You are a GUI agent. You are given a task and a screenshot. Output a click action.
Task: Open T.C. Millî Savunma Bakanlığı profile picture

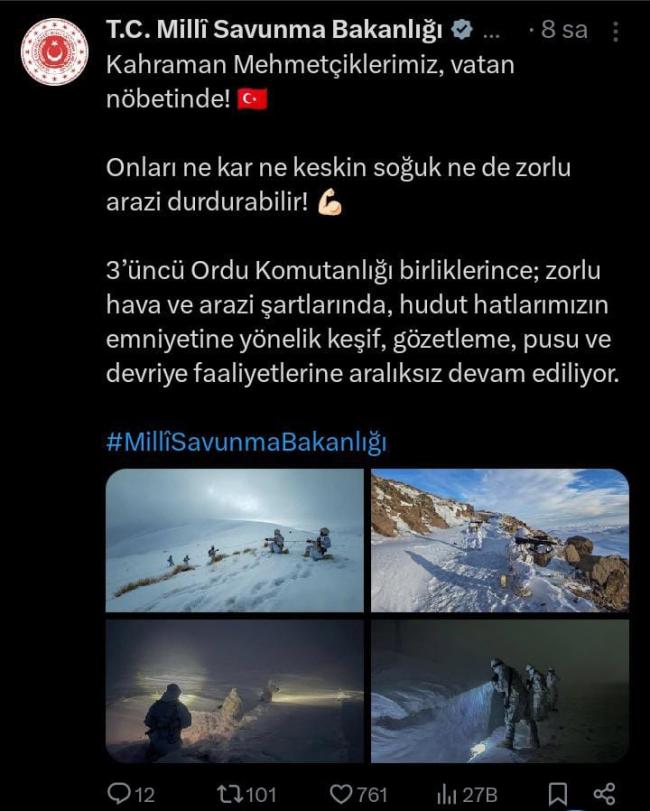click(54, 52)
